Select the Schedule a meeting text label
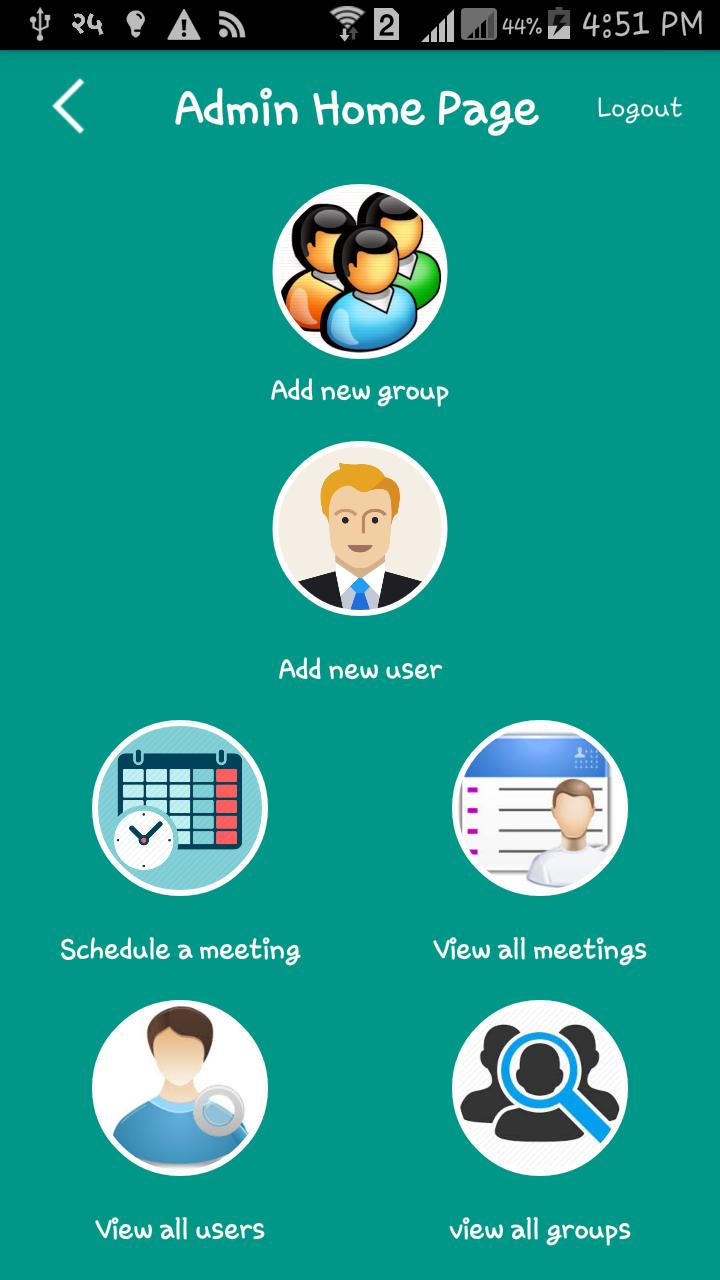Viewport: 720px width, 1280px height. tap(180, 950)
